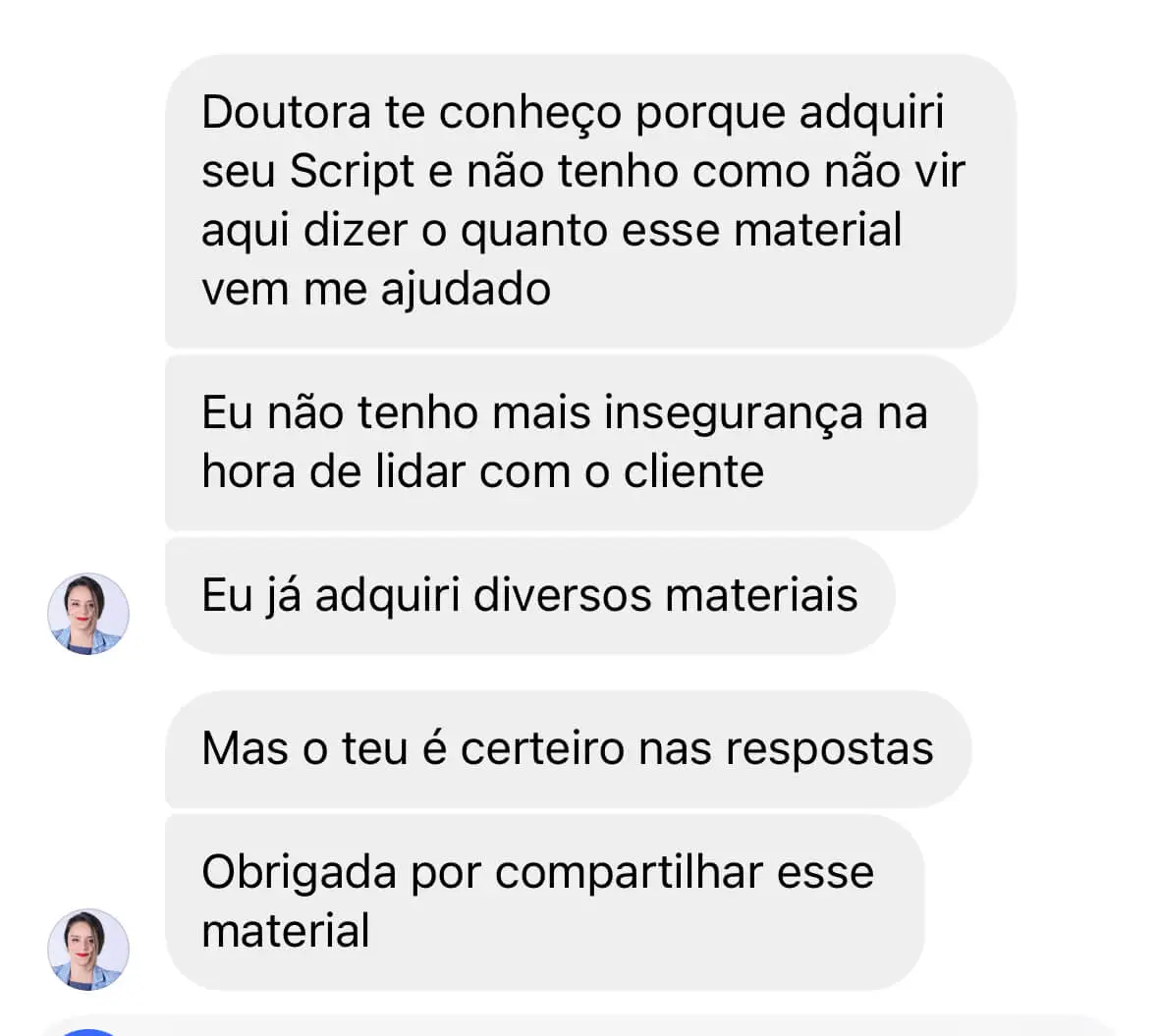
Task: Open sender's avatar beside 'Obrigada por compartilhar' message
Action: (88, 949)
